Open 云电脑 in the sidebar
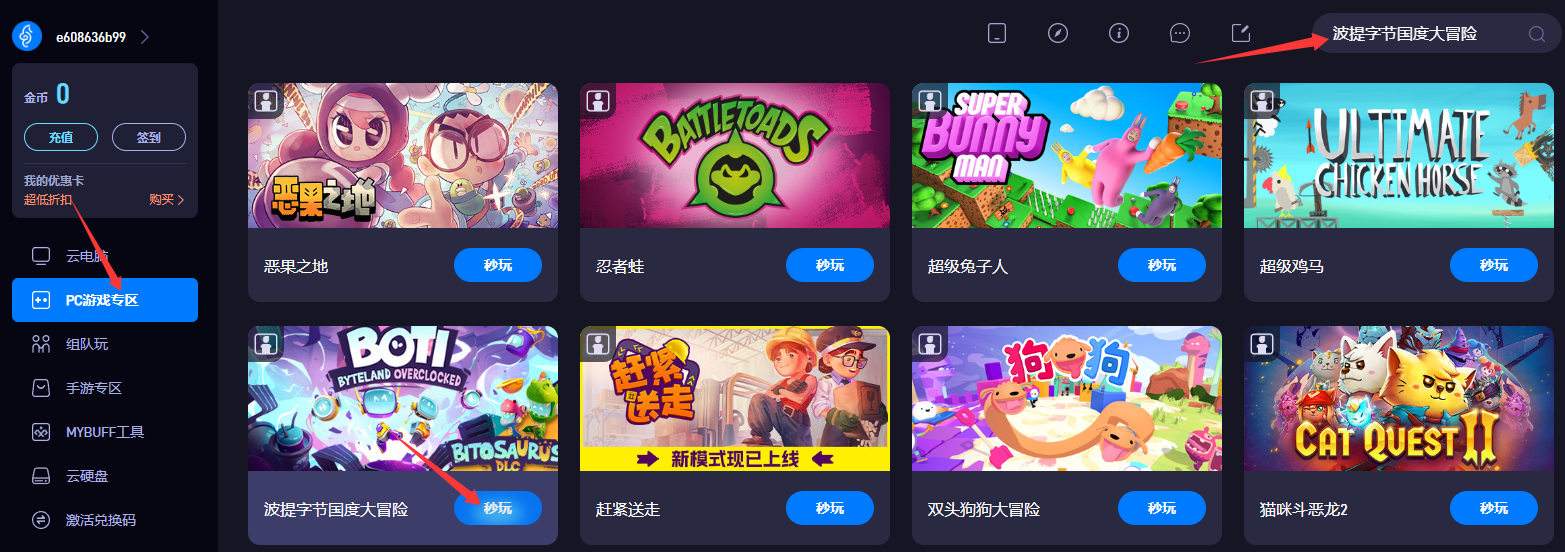This screenshot has width=1565, height=552. [x=86, y=256]
